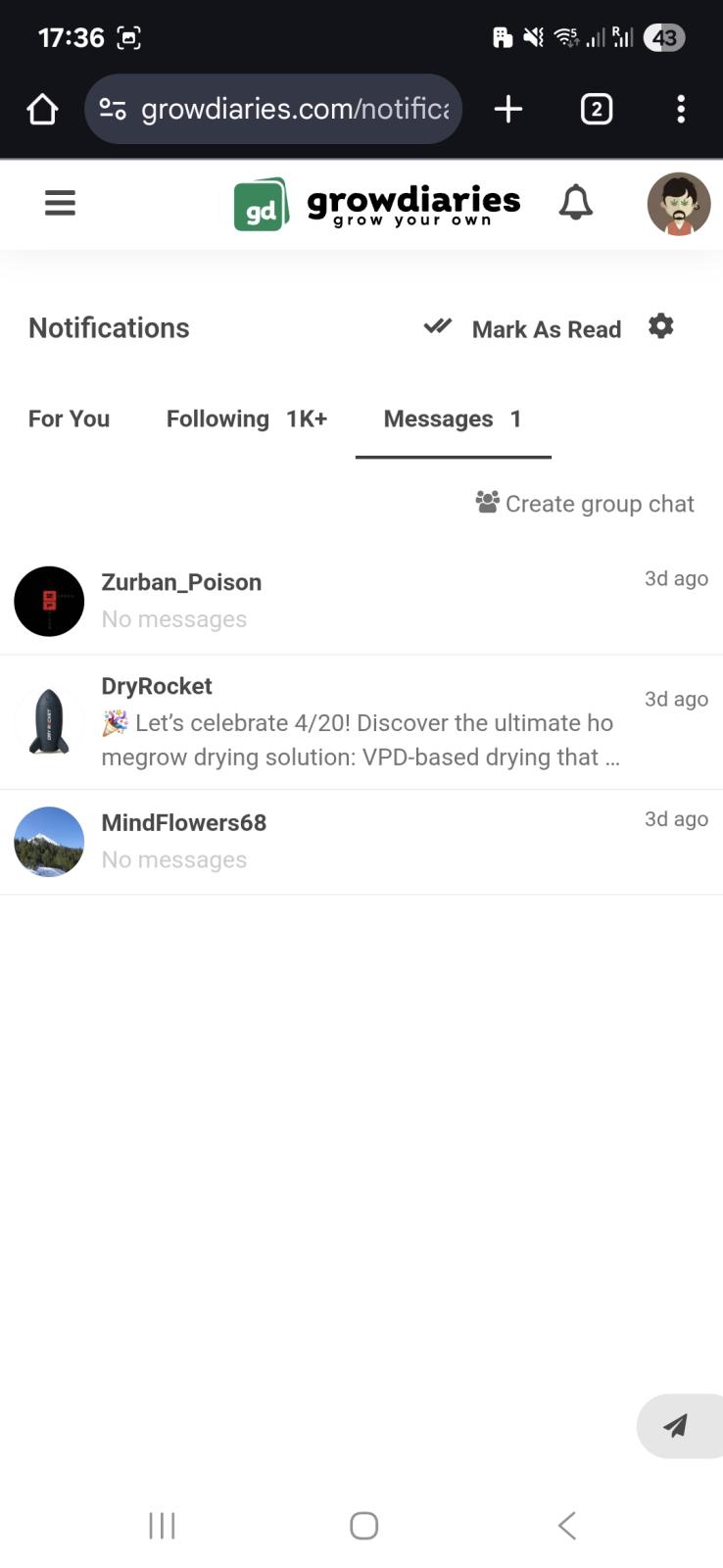
Task: Switch to the Following tab
Action: pyautogui.click(x=246, y=418)
